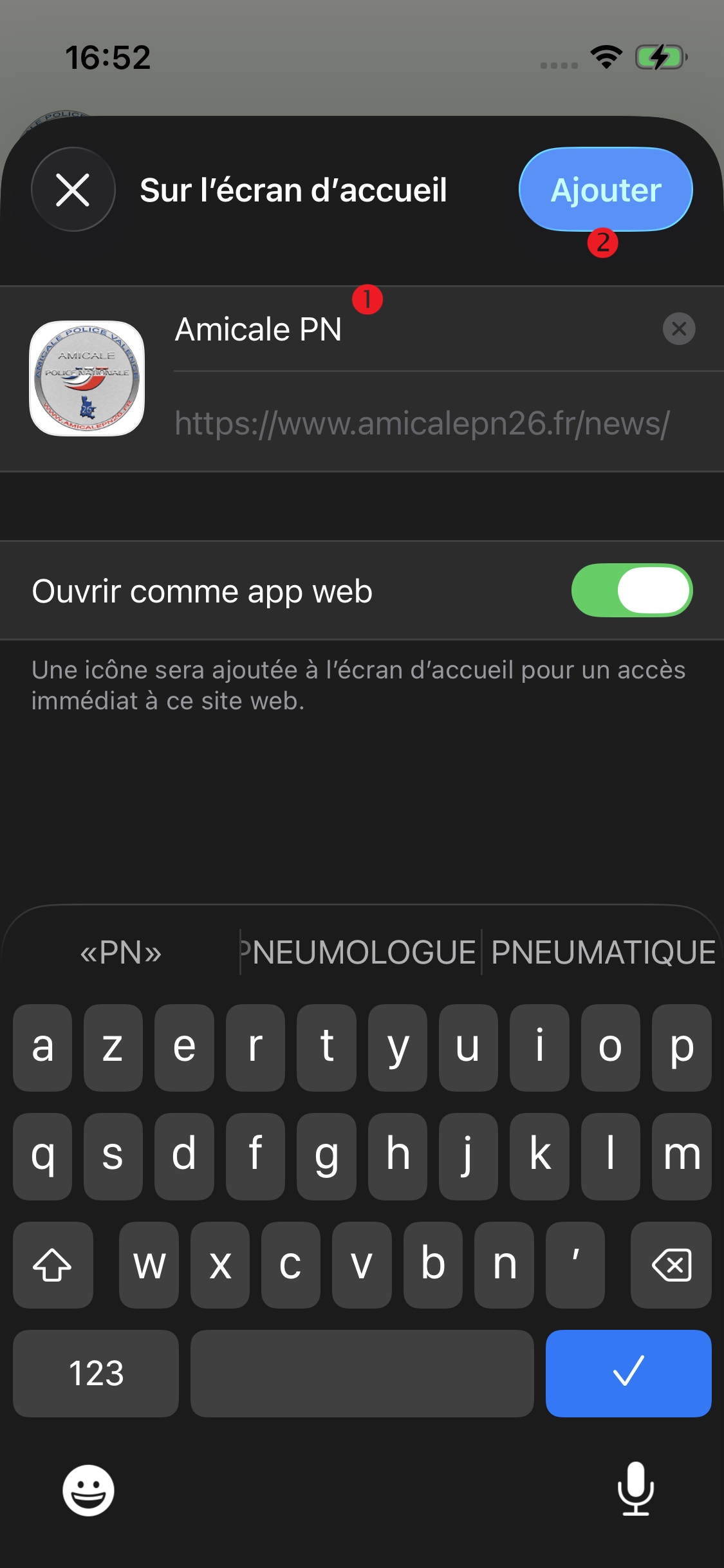Screen dimensions: 724x1568
Task: Choose the PNEUMATIQUE keyboard suggestion
Action: [602, 953]
